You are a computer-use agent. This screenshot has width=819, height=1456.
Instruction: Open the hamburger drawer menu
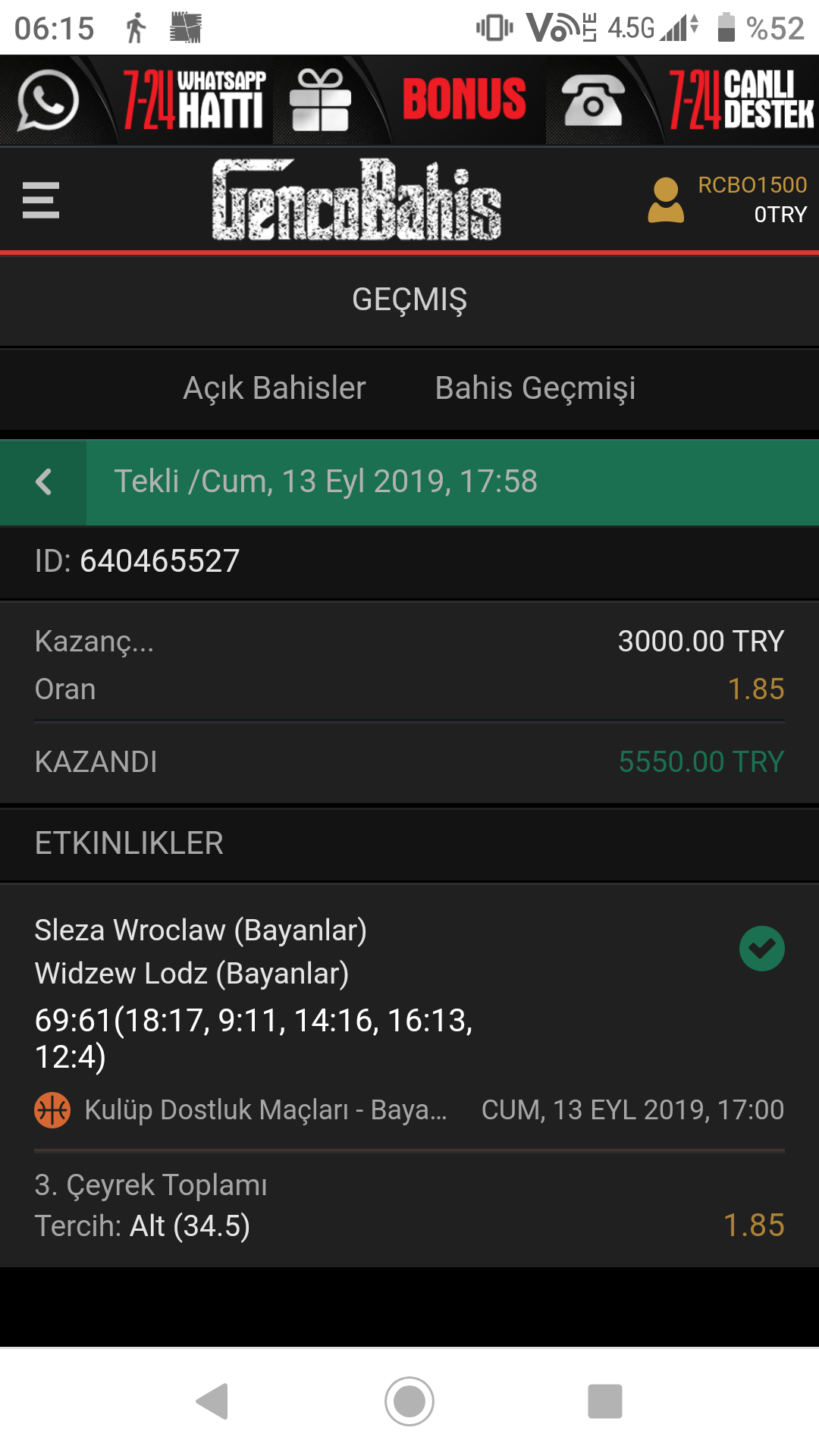point(41,200)
